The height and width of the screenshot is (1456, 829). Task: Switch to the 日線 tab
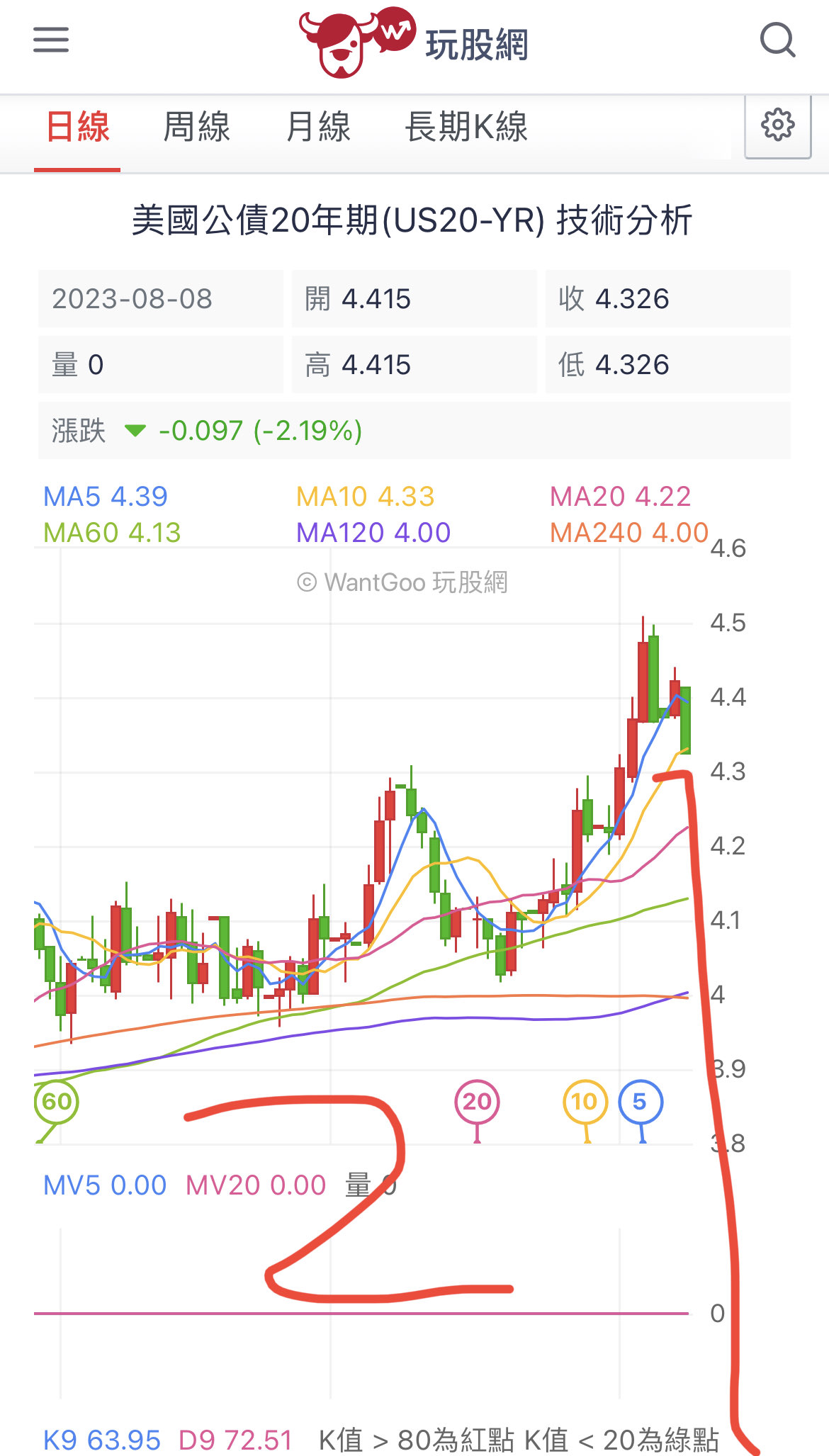pos(77,128)
